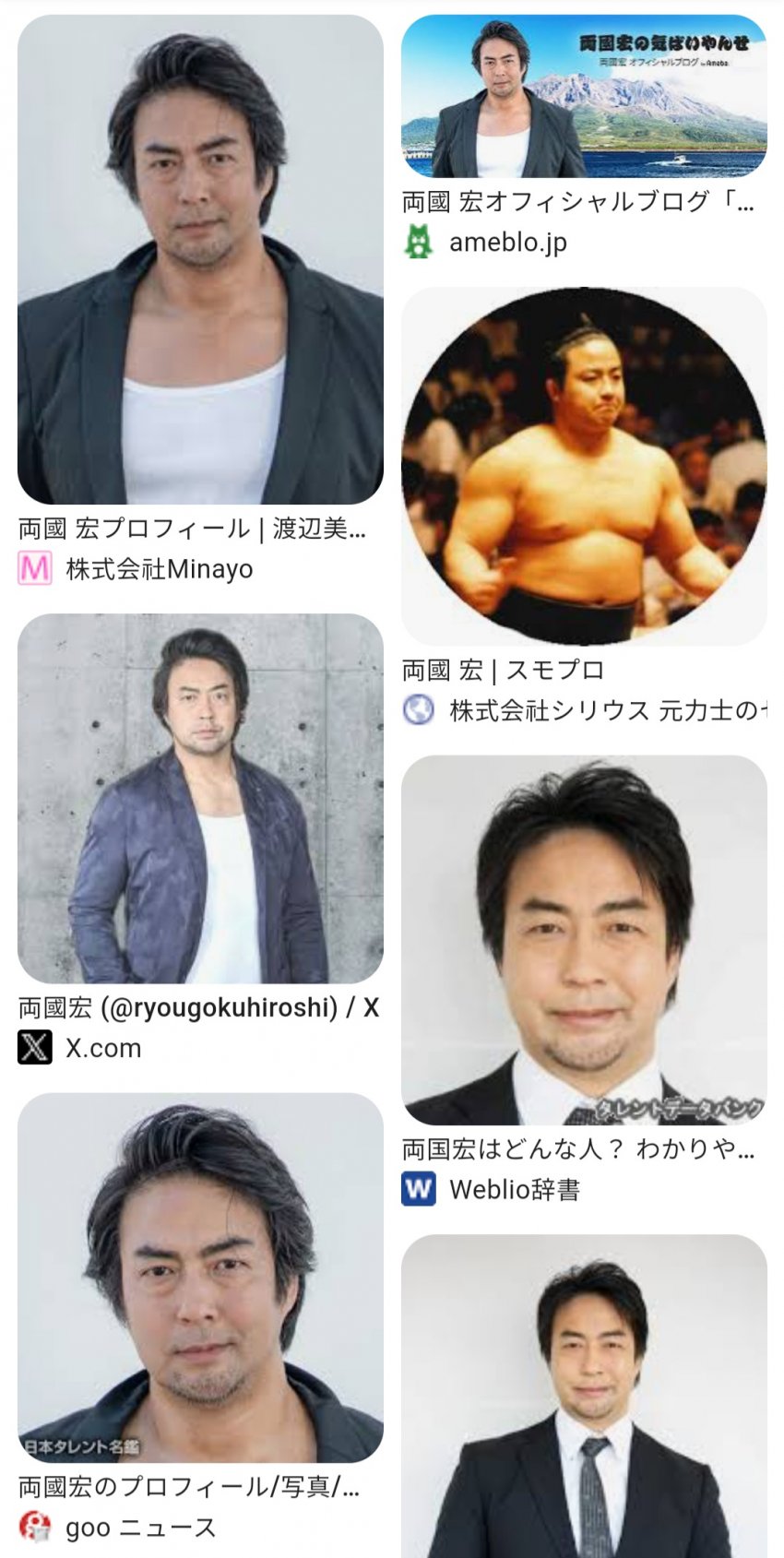Visit the 株式会社Minayo source link
This screenshot has width=784, height=1558.
click(159, 569)
